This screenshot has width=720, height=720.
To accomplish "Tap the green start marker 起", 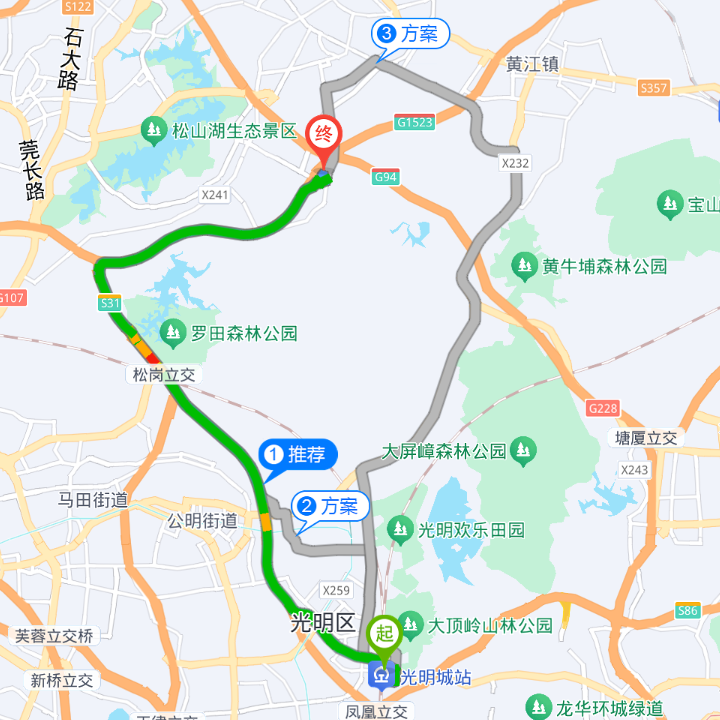I will [x=385, y=632].
